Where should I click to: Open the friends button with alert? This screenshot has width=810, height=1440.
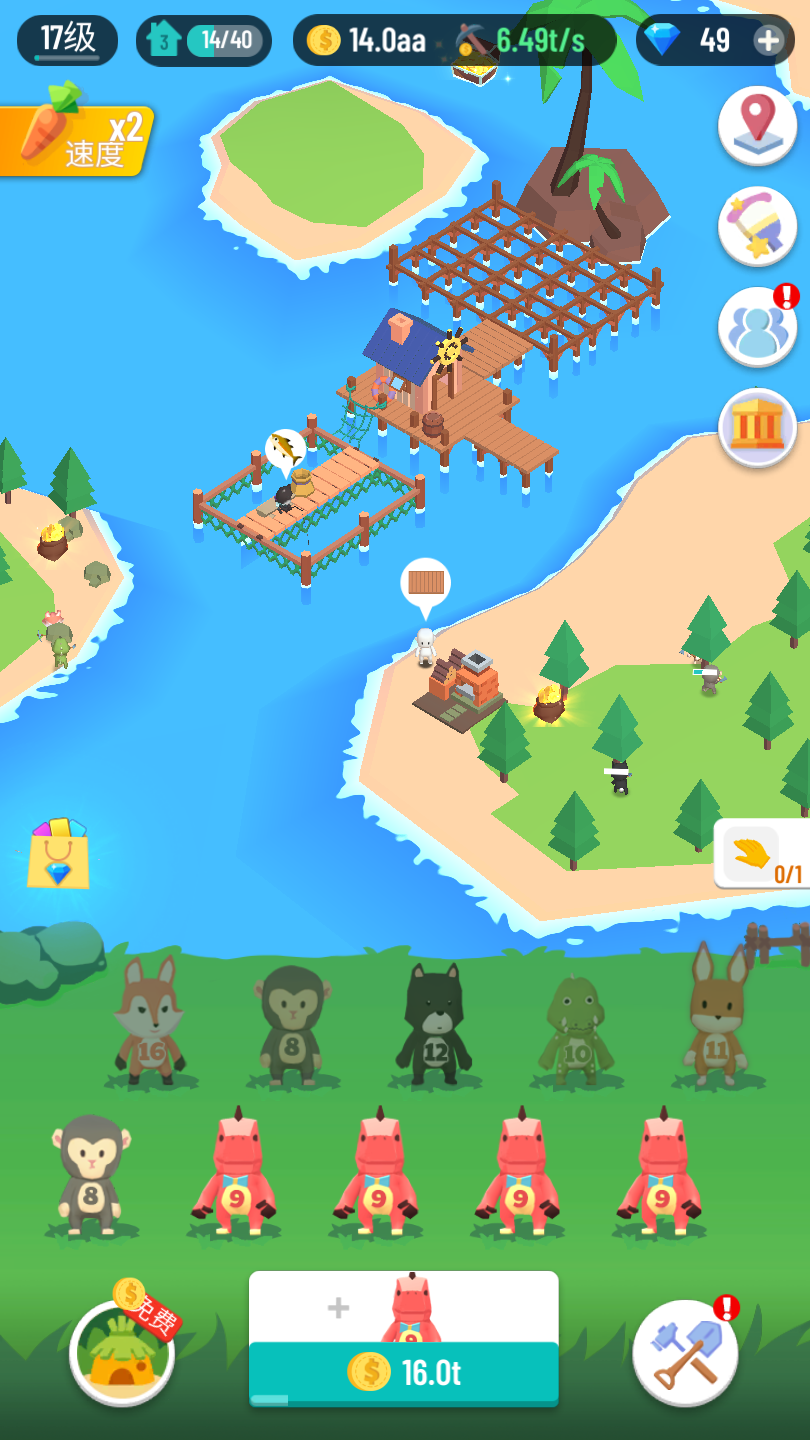click(x=757, y=327)
